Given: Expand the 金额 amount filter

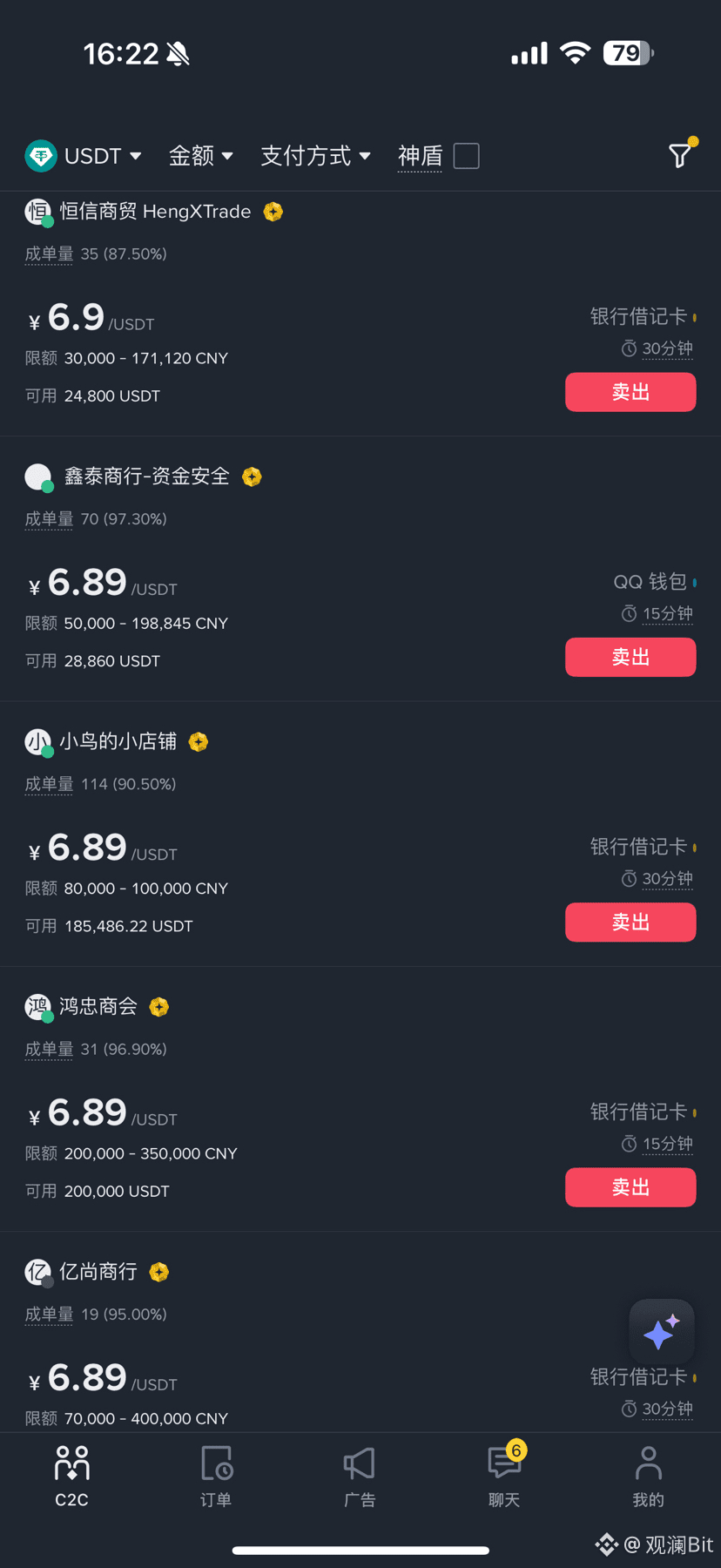Looking at the screenshot, I should tap(200, 156).
